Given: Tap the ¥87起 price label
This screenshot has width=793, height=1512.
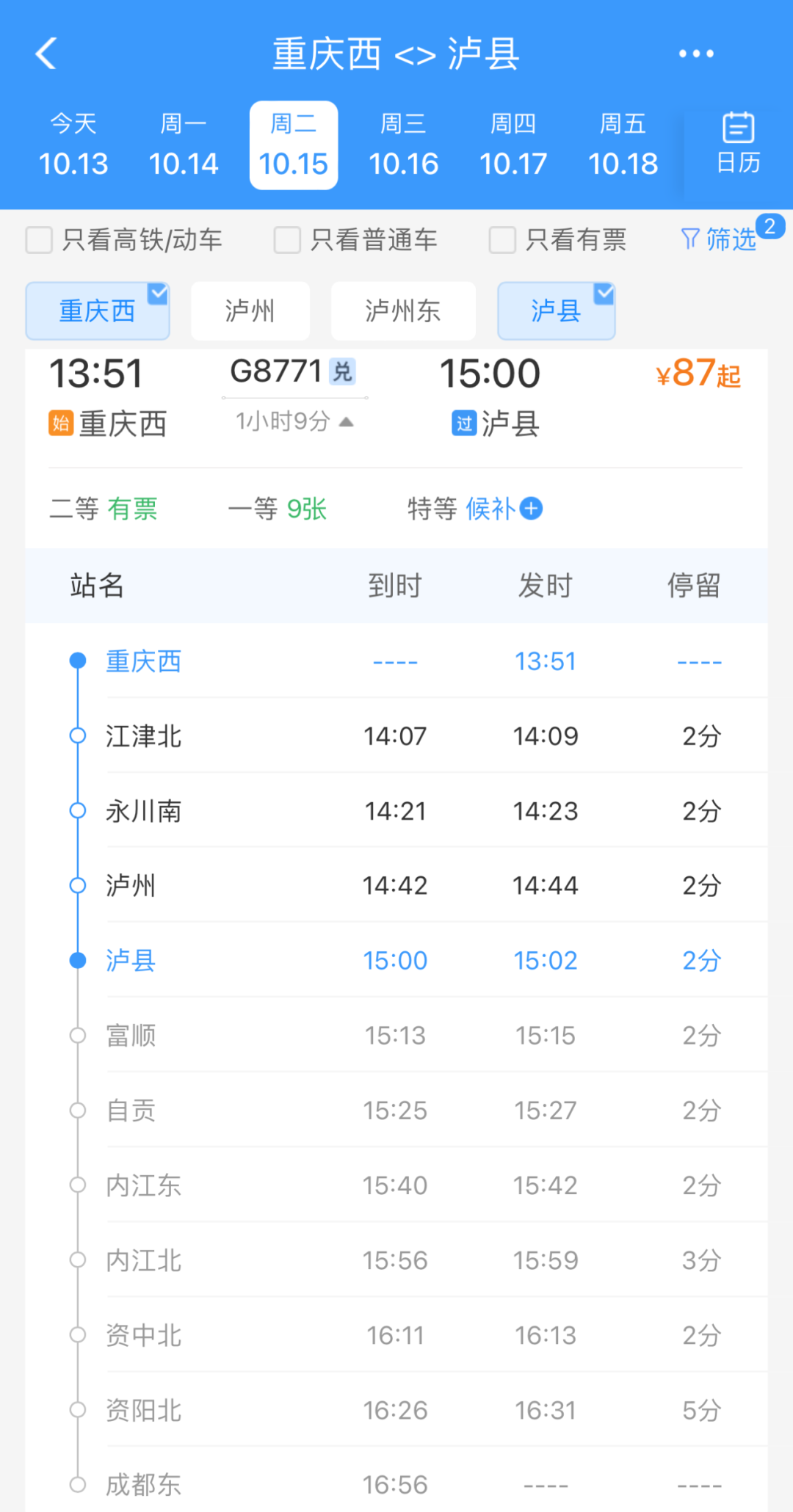Looking at the screenshot, I should pos(697,374).
